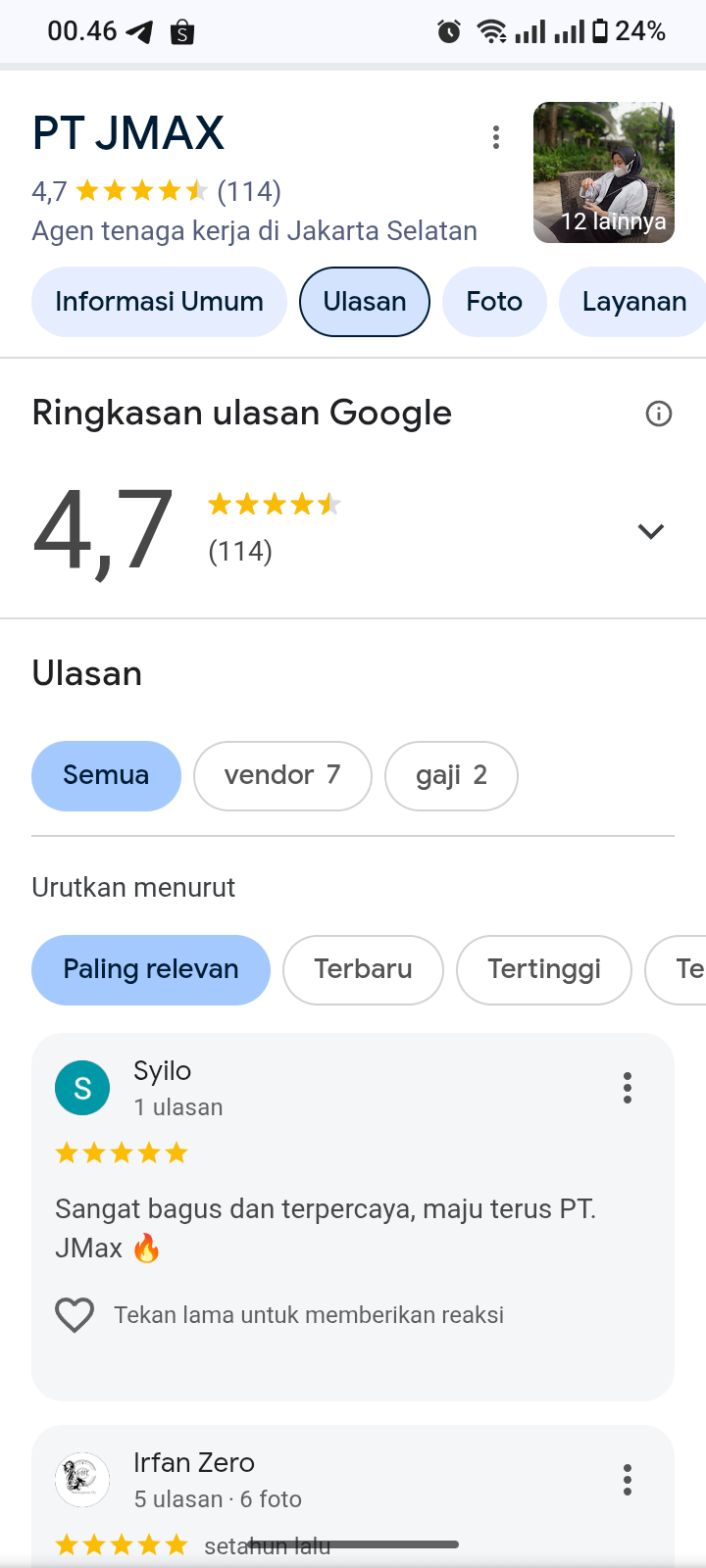Sort reviews by Terbaru

click(x=363, y=970)
